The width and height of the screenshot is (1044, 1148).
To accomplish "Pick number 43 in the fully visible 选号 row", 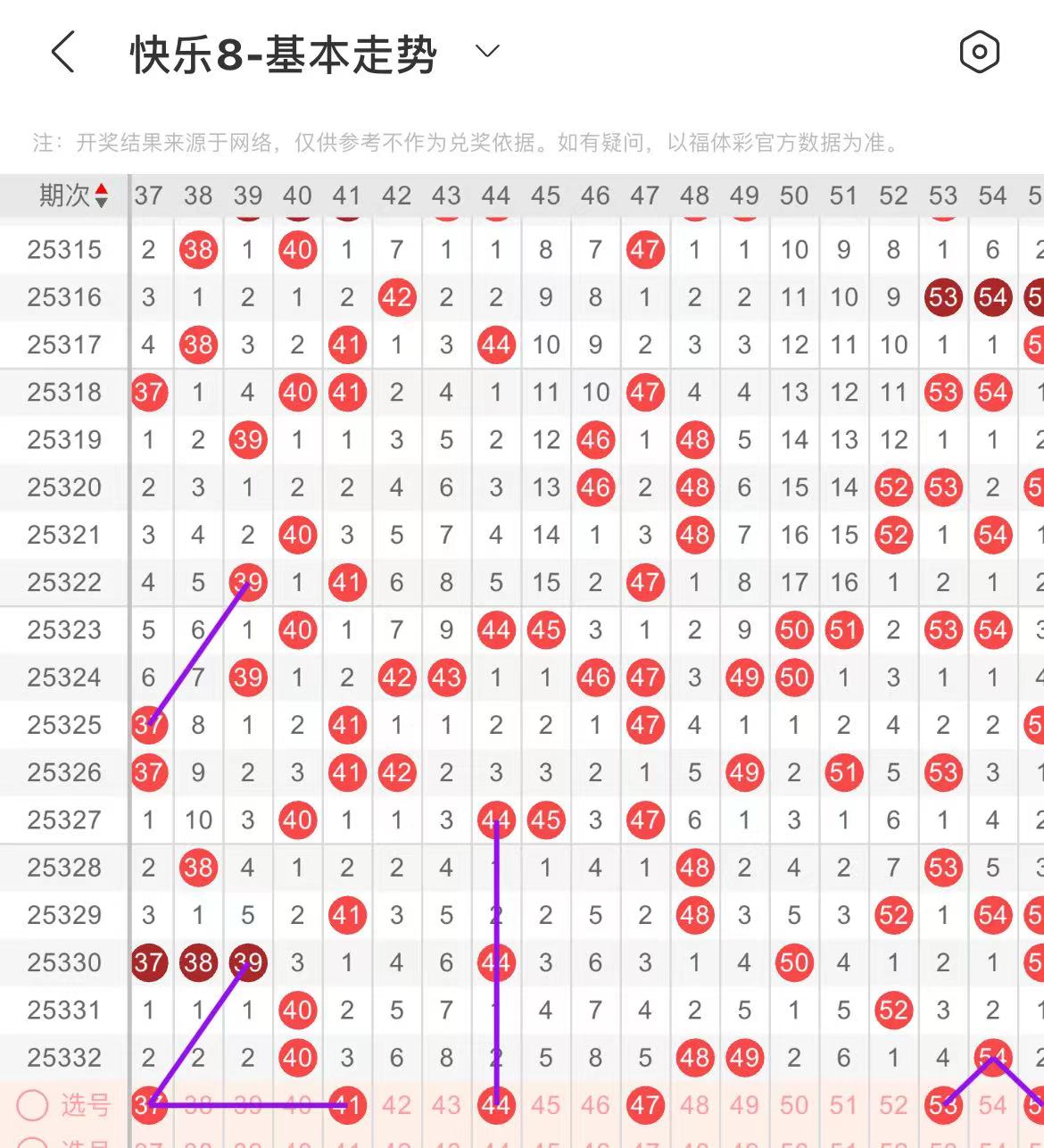I will click(x=446, y=1105).
